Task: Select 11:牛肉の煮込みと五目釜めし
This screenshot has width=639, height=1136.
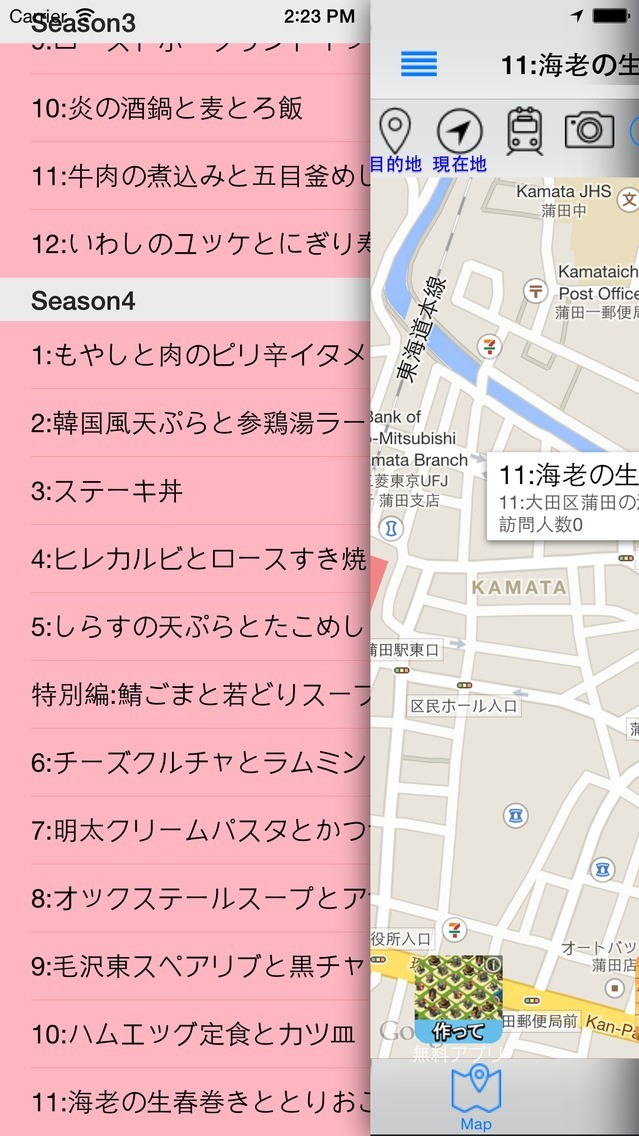Action: click(185, 176)
